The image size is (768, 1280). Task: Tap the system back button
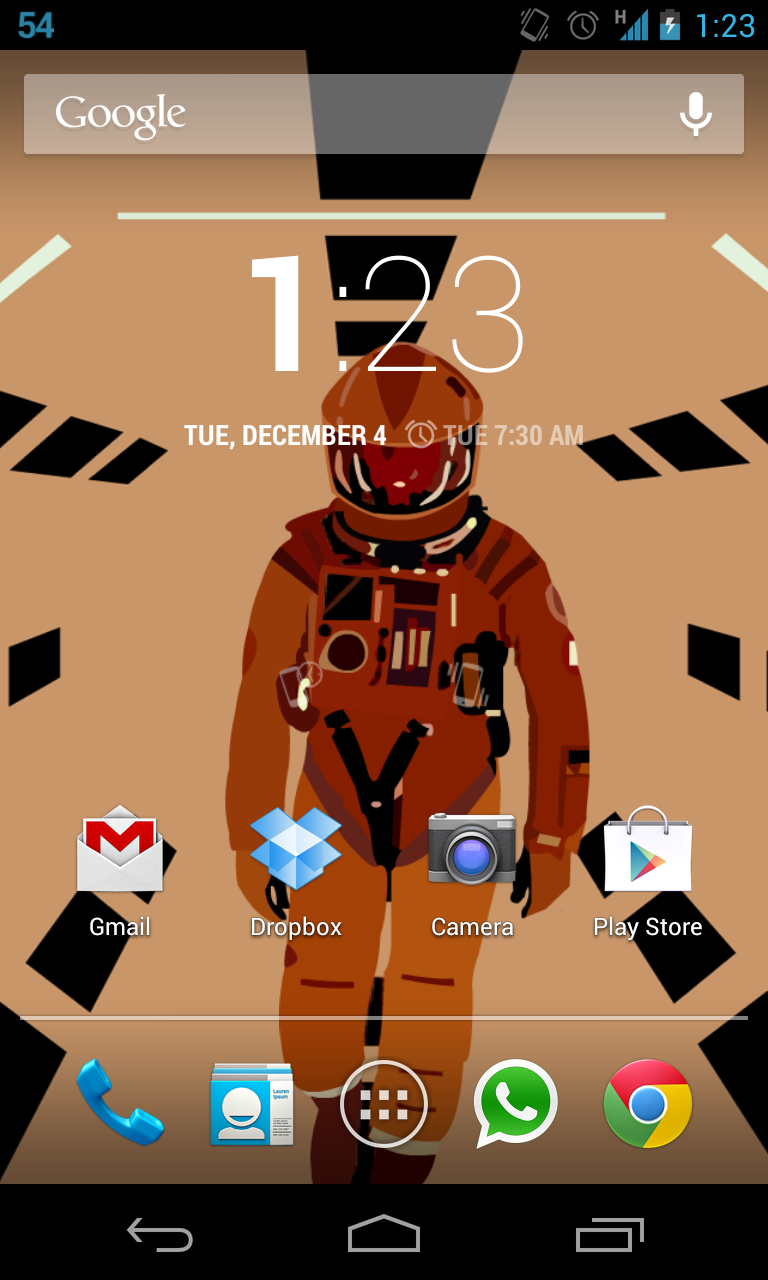coord(160,1234)
